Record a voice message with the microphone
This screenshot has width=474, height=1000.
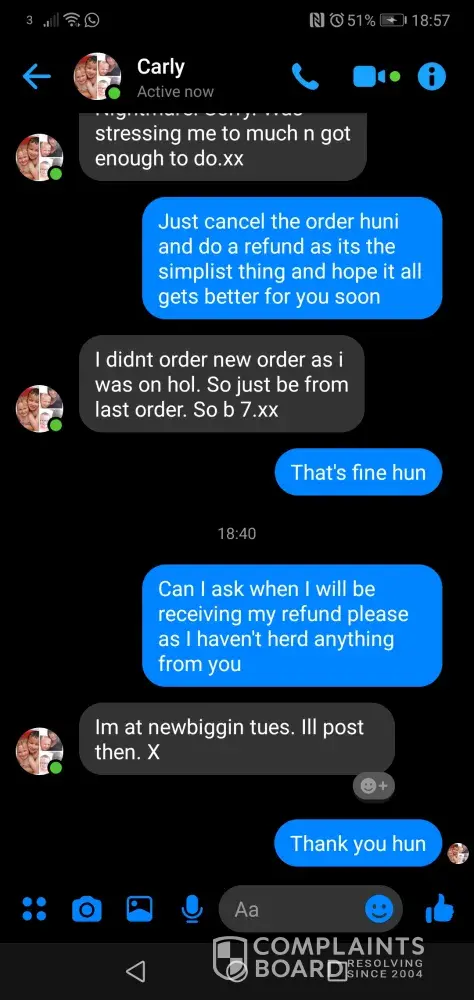point(191,909)
